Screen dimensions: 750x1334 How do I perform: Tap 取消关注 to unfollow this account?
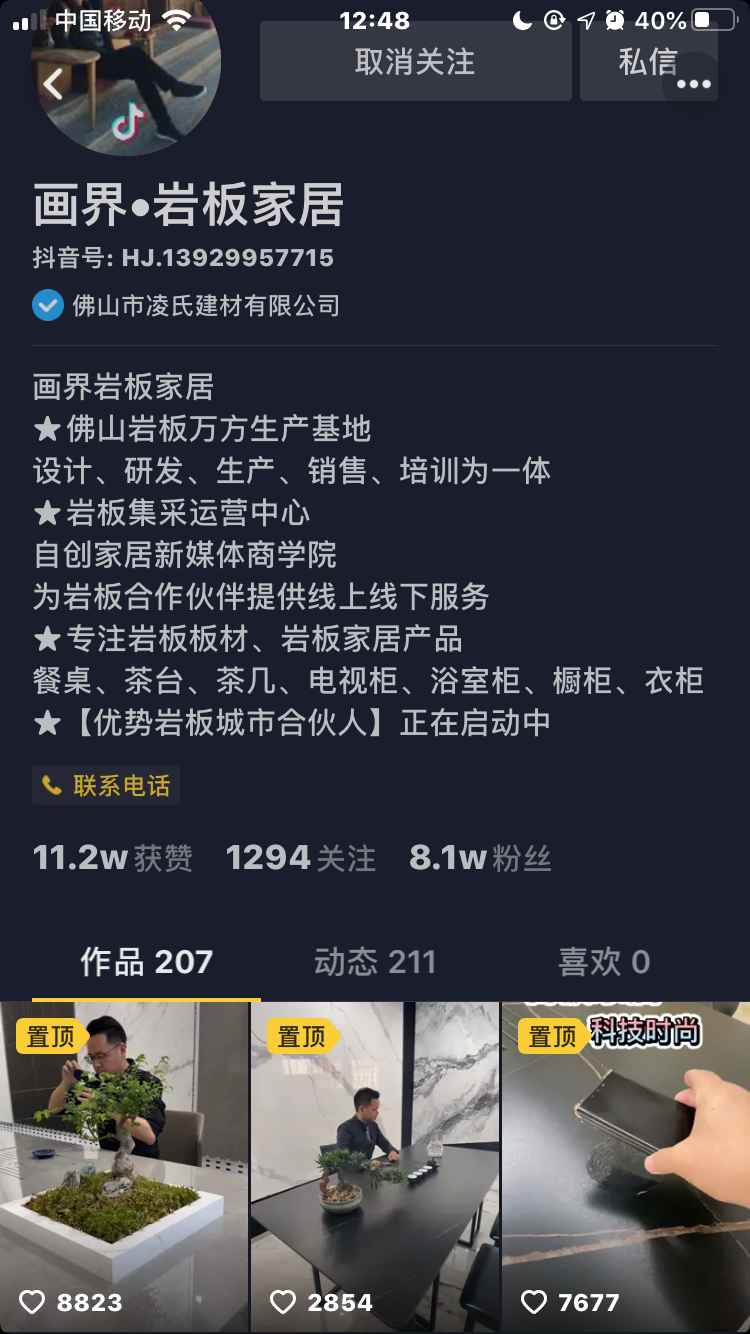pyautogui.click(x=415, y=62)
